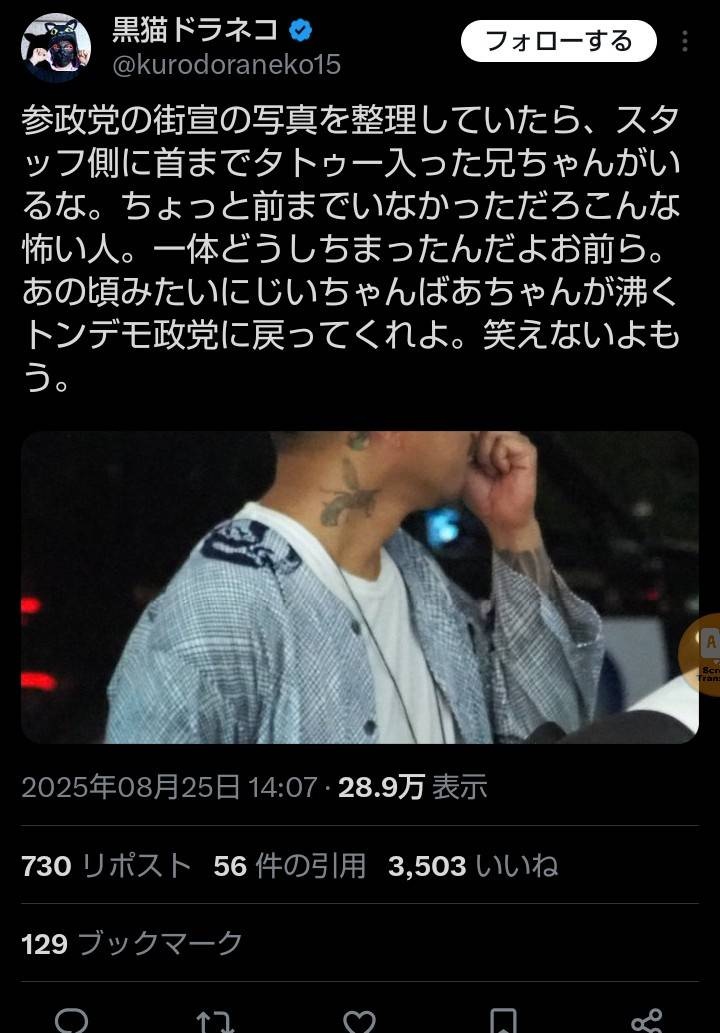Follow 黒猫ドラネコ with the フォローする button
The height and width of the screenshot is (1033, 720).
coord(558,41)
